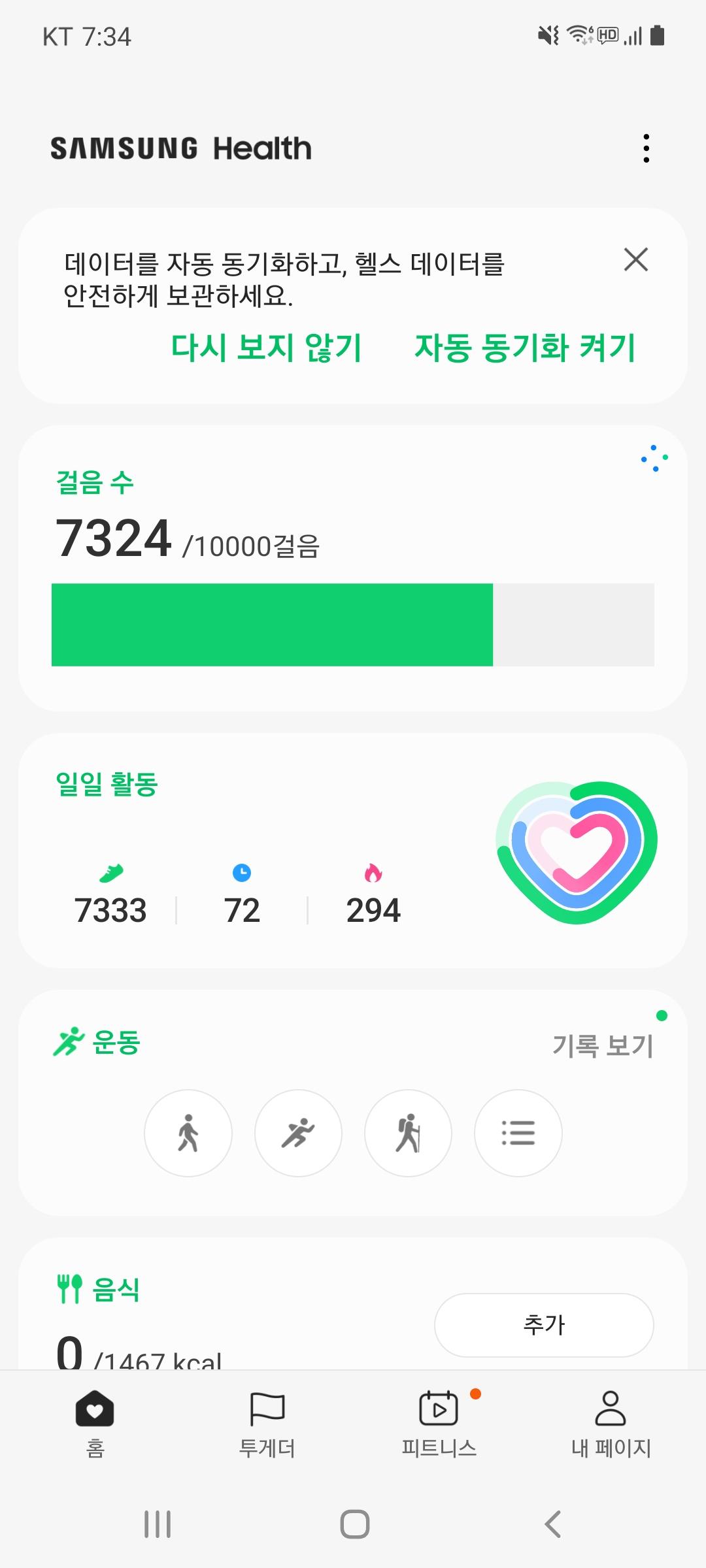Start a walking workout
The image size is (706, 1568).
coord(188,1133)
